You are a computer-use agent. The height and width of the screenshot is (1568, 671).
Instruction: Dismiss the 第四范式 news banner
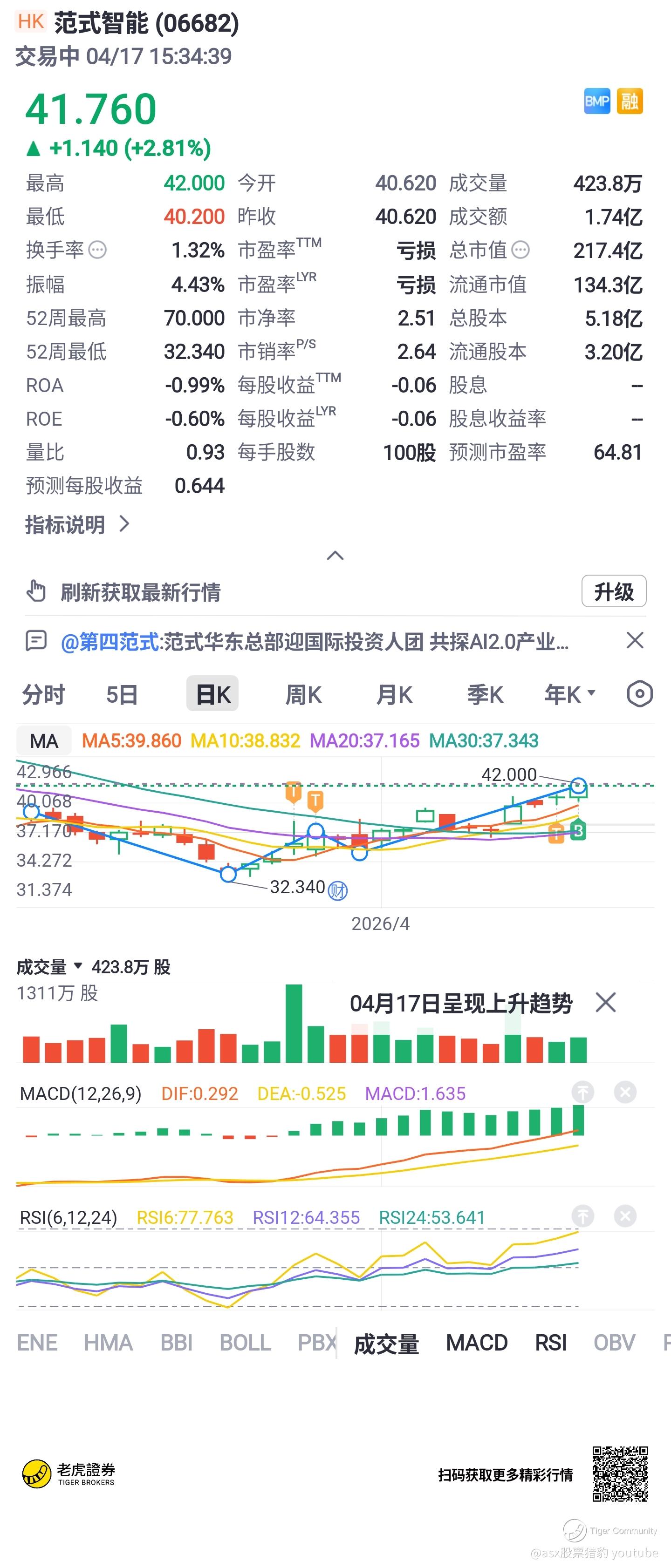pos(635,640)
